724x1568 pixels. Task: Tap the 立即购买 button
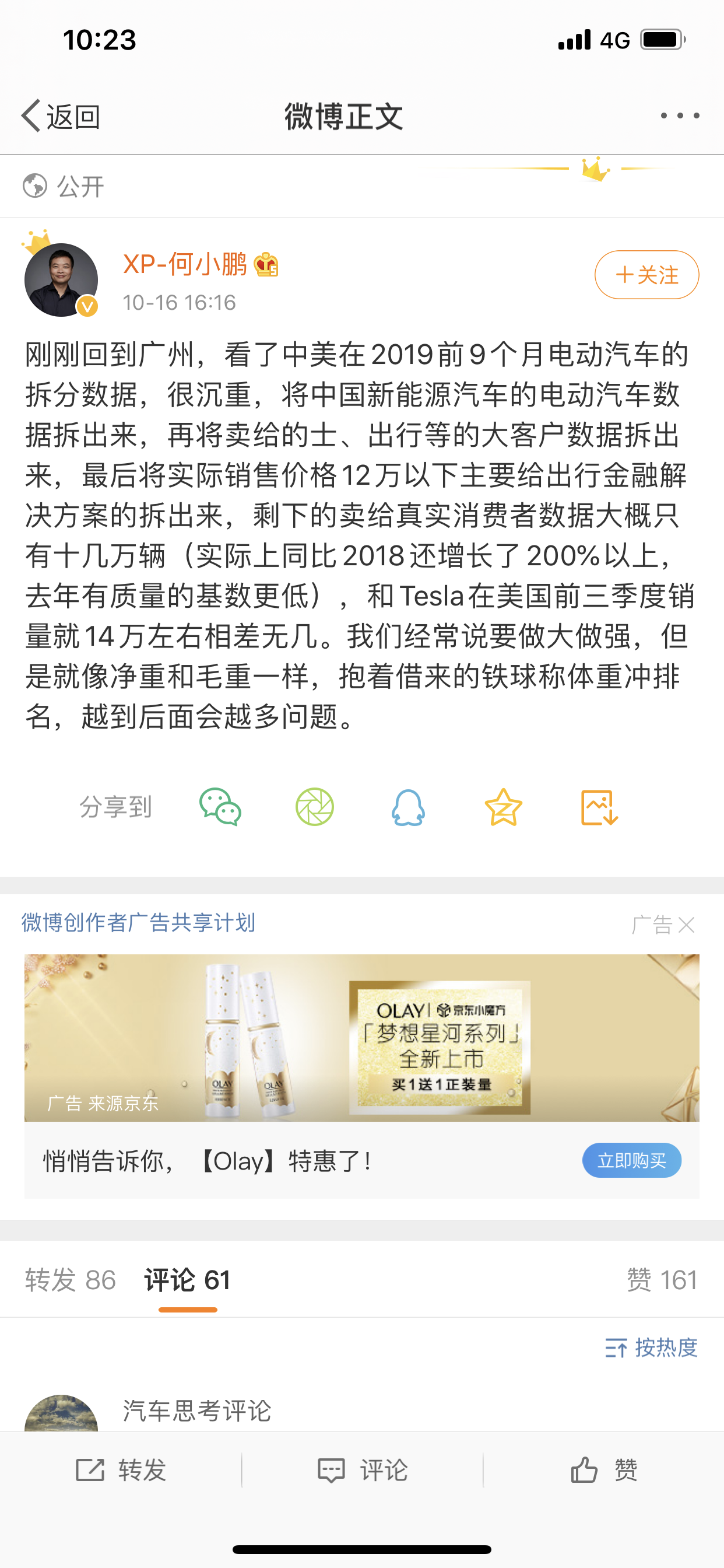click(631, 1160)
